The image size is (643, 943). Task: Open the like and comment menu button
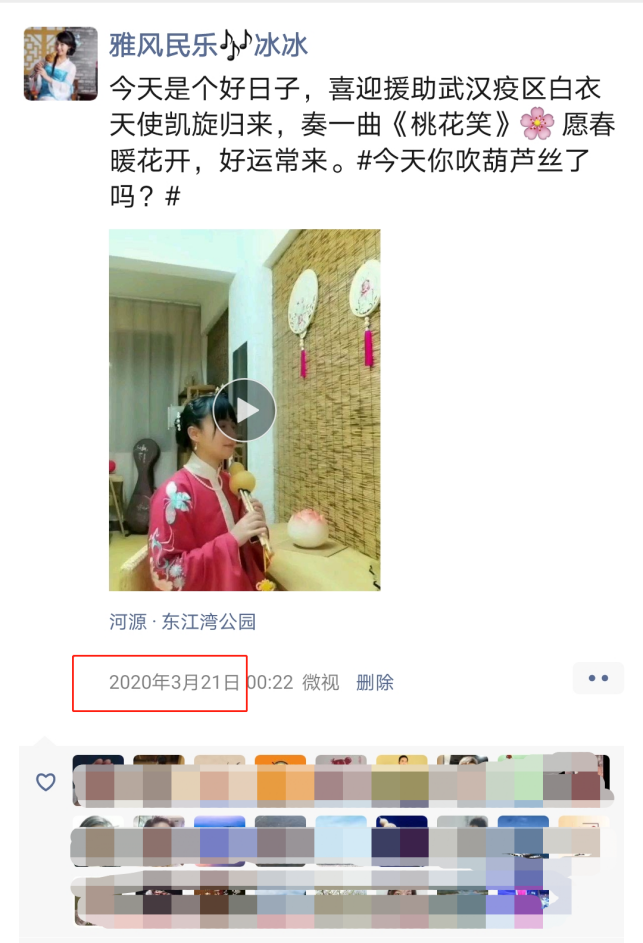tap(598, 678)
